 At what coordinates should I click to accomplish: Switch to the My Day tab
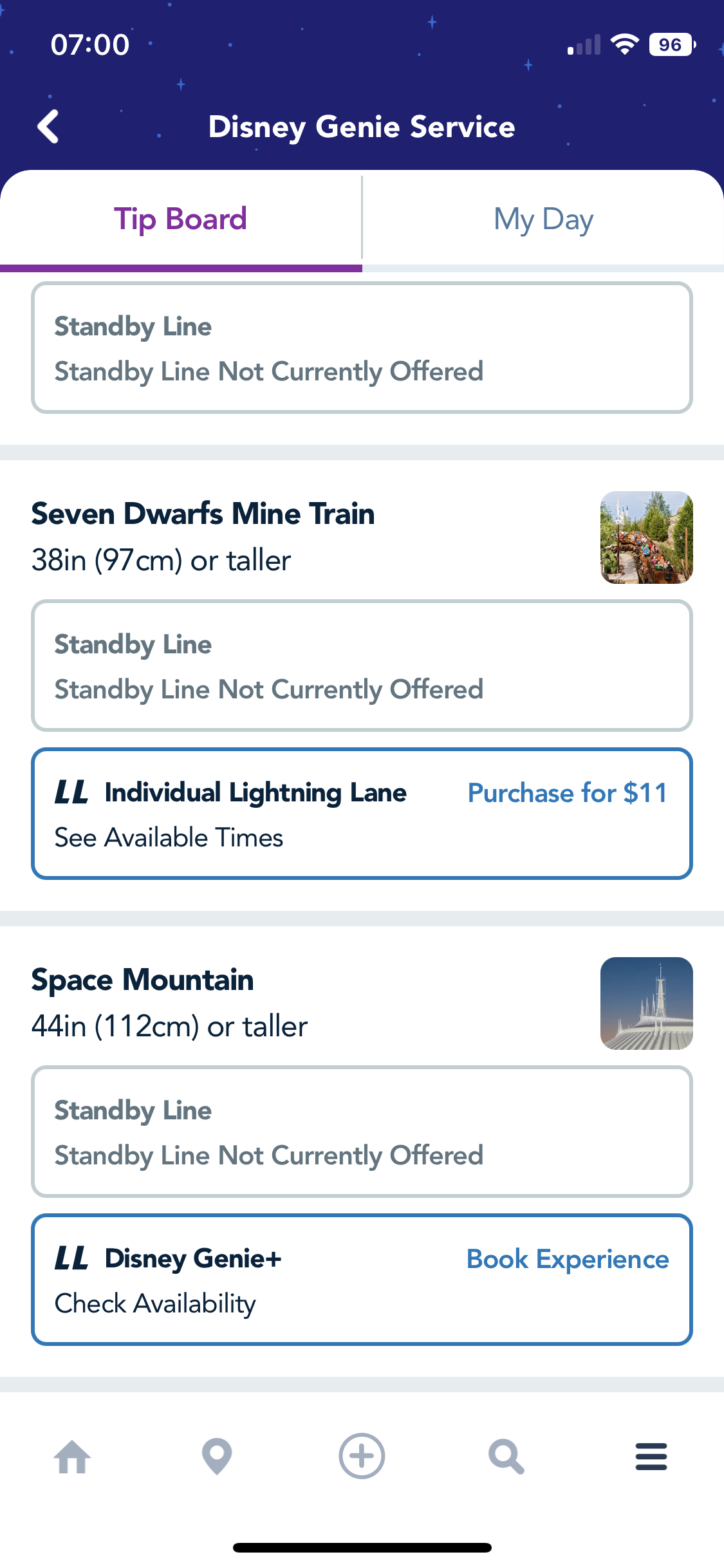[x=543, y=219]
